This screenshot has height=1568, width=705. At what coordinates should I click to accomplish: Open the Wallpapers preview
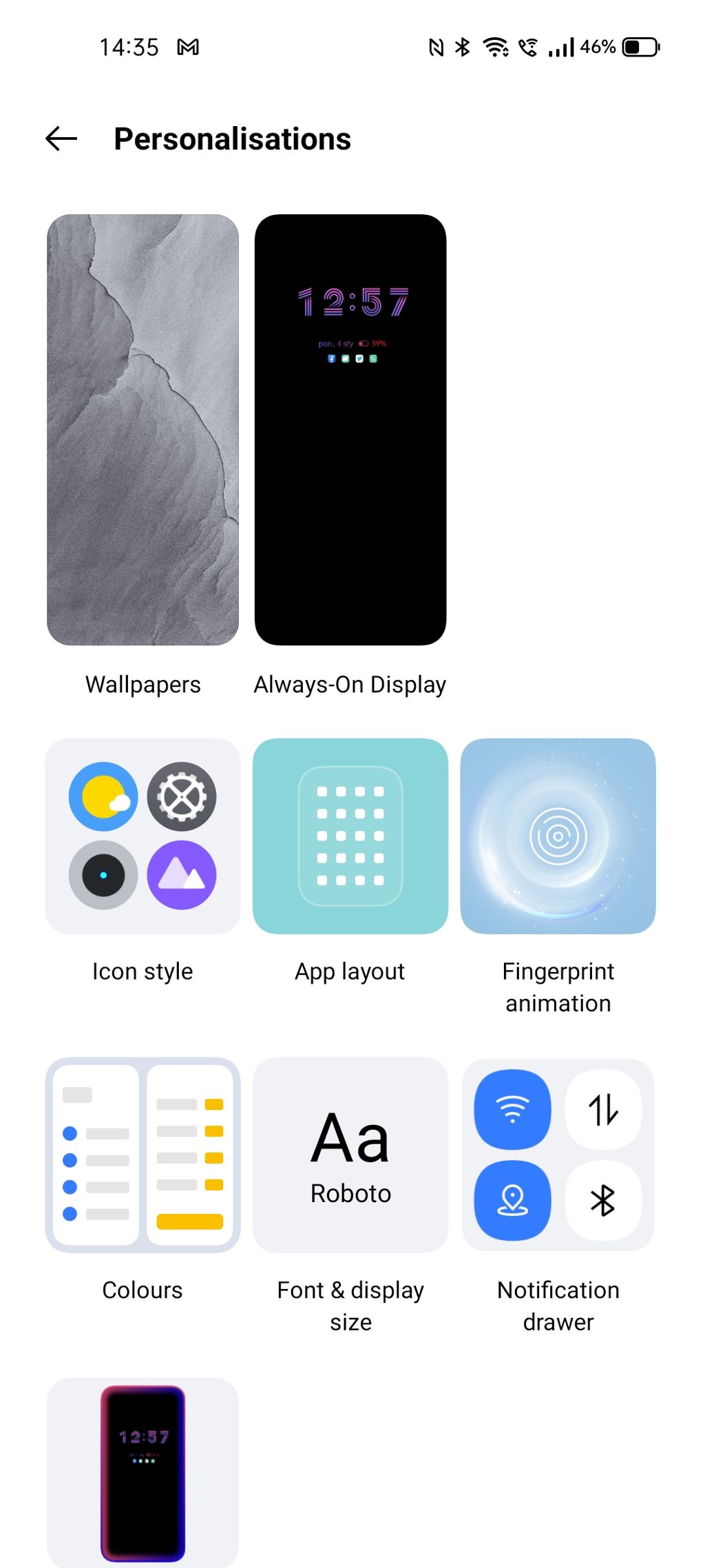[x=143, y=430]
